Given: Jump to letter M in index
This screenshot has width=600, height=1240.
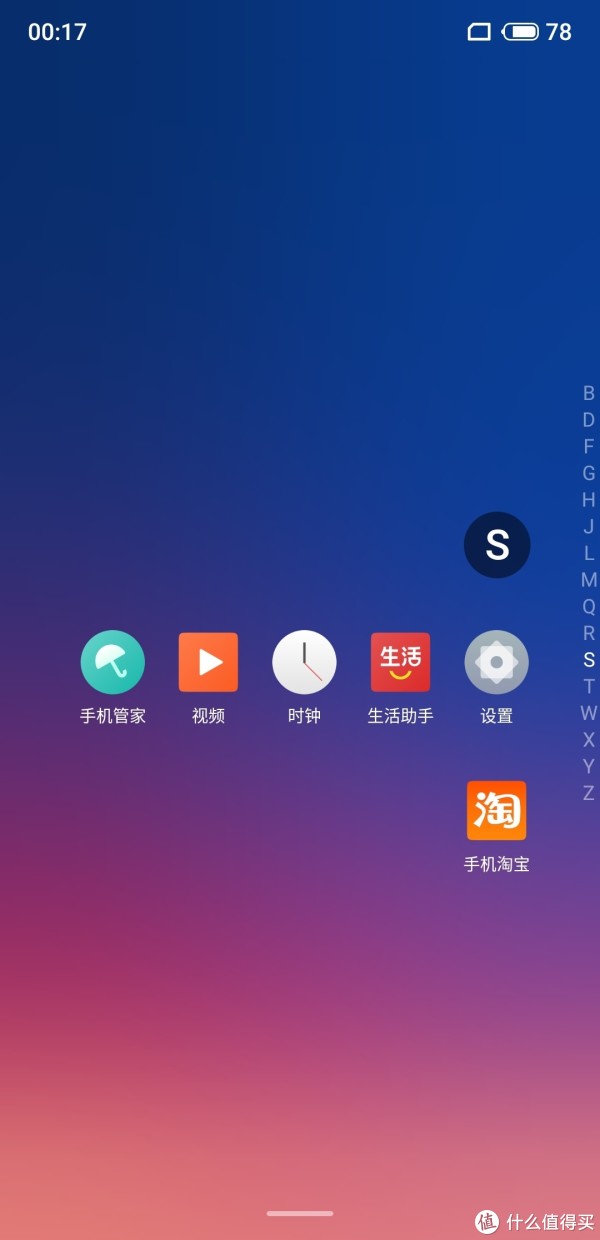Looking at the screenshot, I should point(589,580).
